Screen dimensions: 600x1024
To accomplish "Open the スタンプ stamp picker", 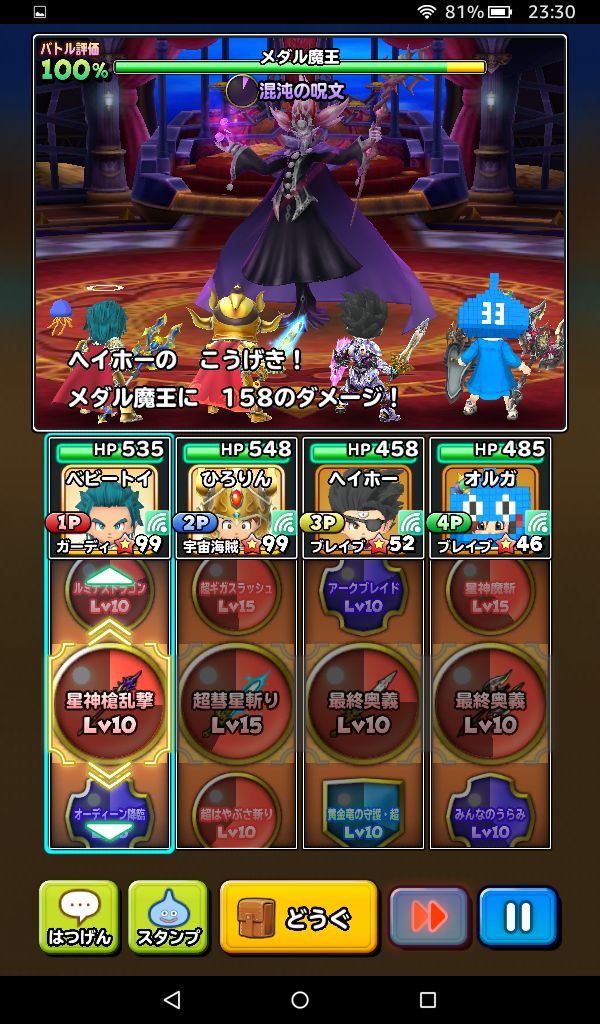I will click(x=168, y=916).
